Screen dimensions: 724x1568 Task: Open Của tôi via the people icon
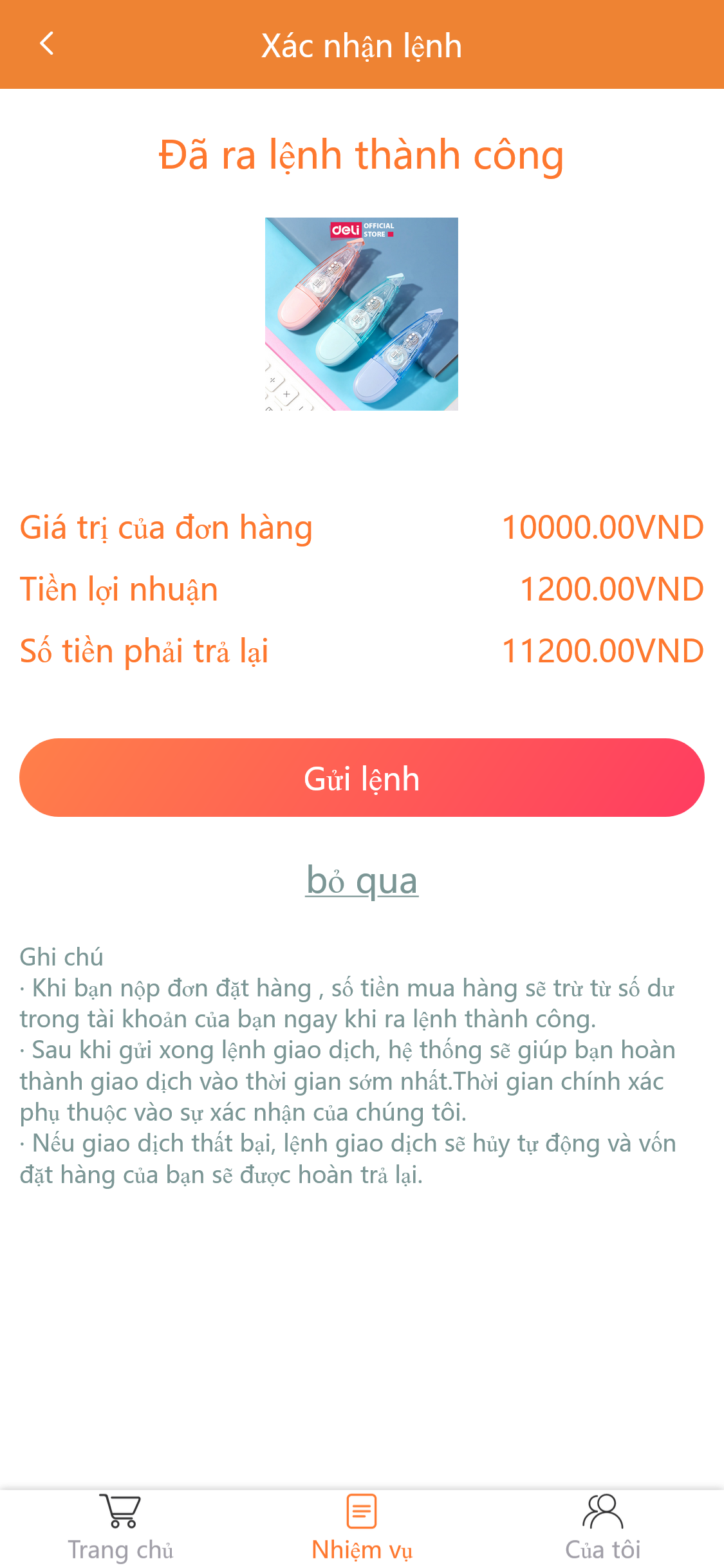point(603,1510)
